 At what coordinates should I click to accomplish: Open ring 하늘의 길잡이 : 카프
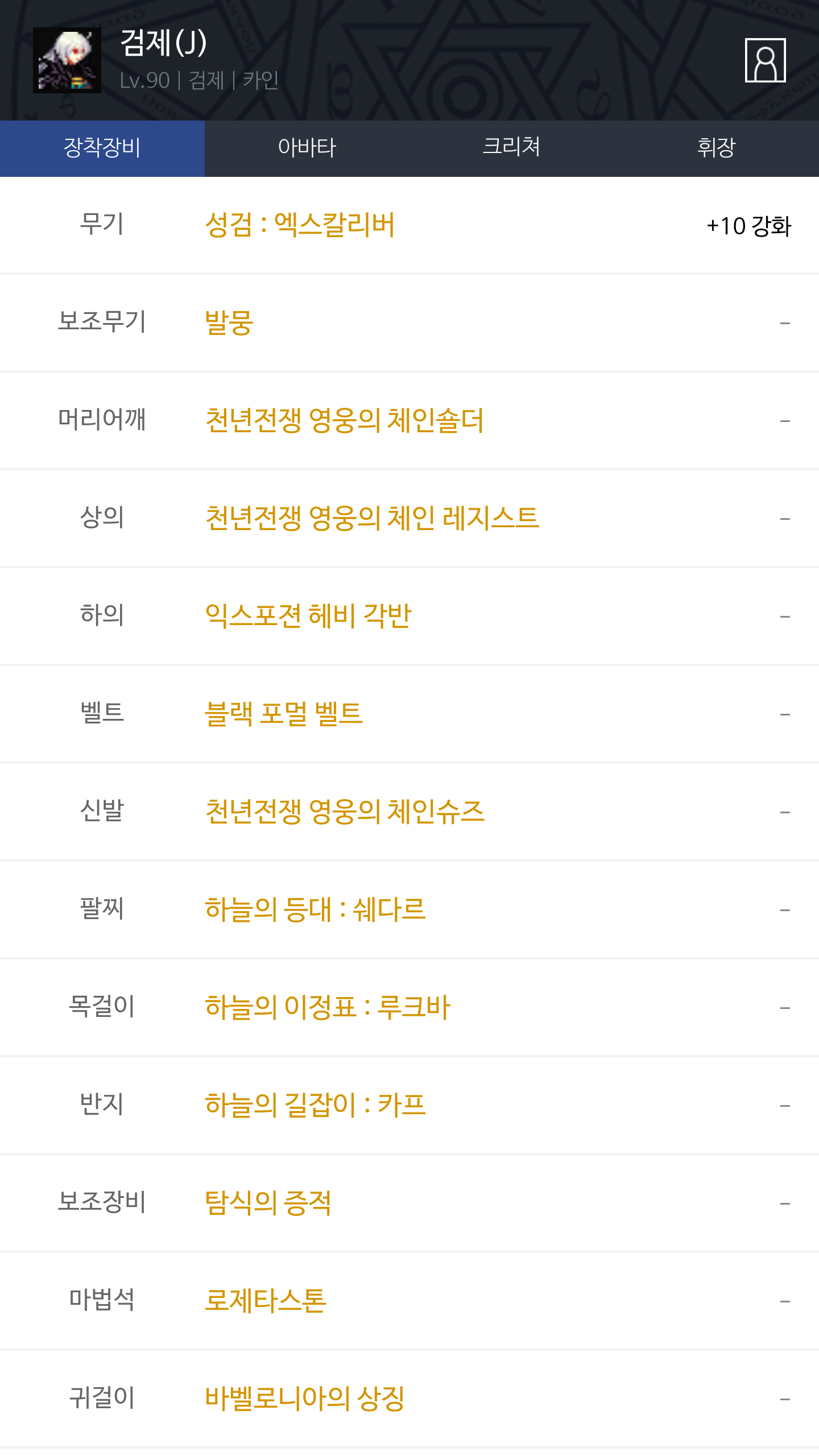coord(315,1106)
